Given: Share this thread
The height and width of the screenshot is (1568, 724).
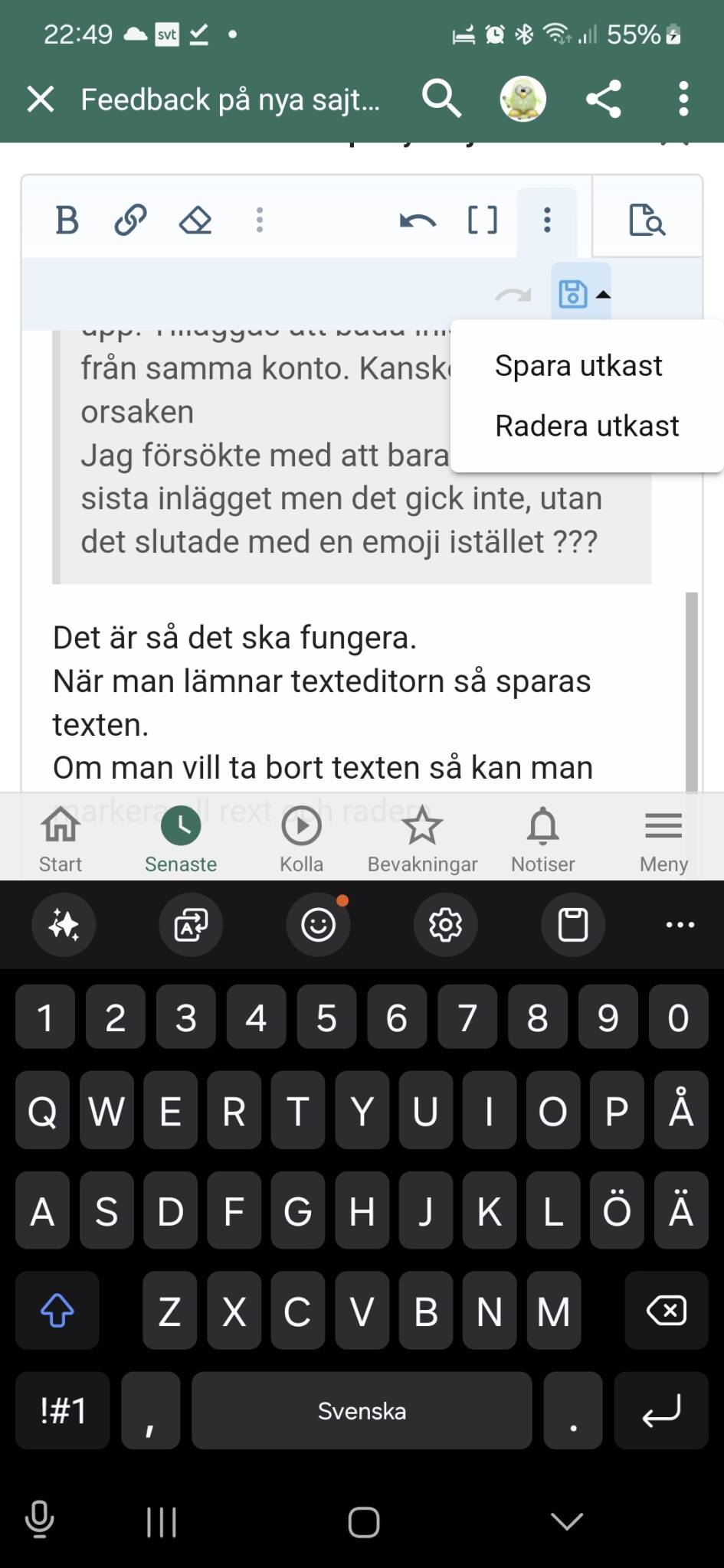Looking at the screenshot, I should pyautogui.click(x=604, y=99).
